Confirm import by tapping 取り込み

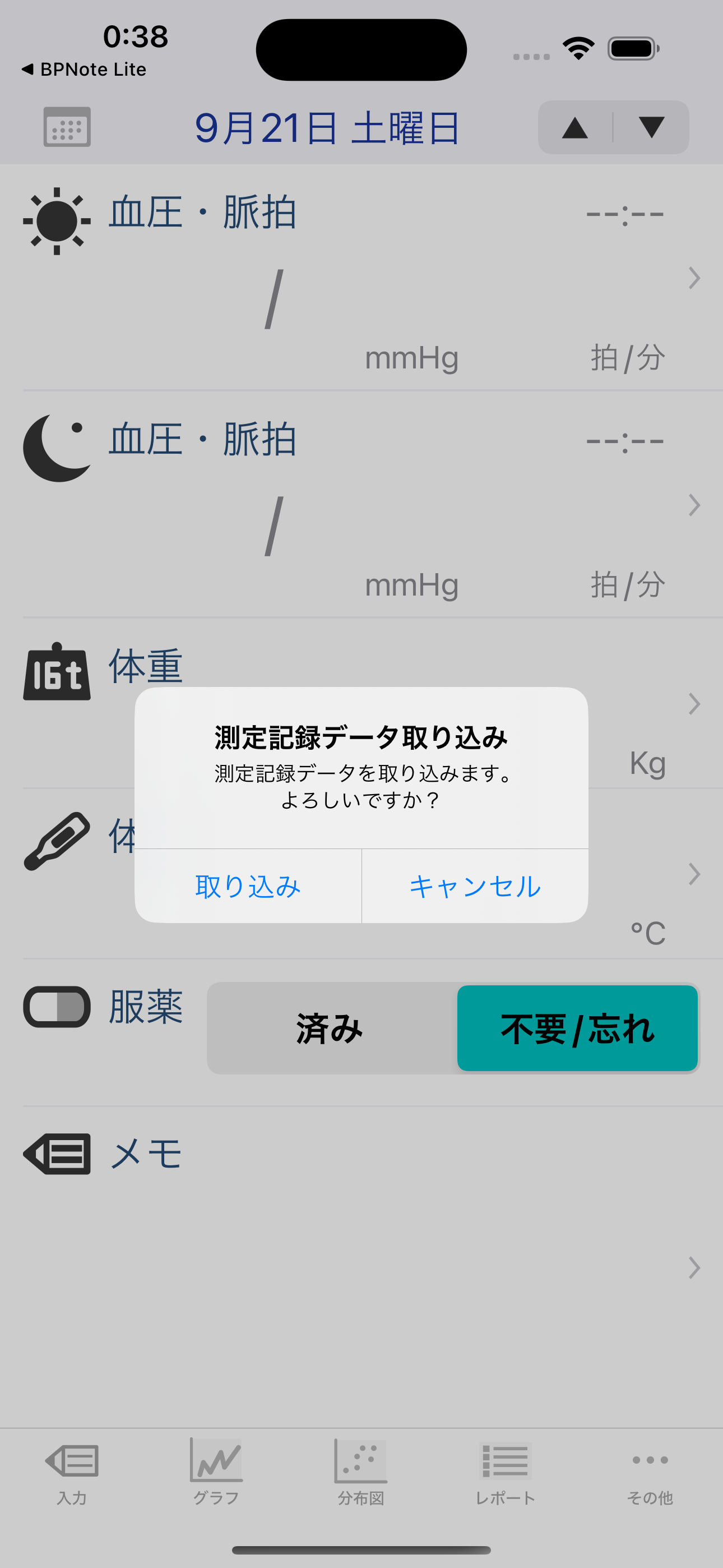click(248, 886)
